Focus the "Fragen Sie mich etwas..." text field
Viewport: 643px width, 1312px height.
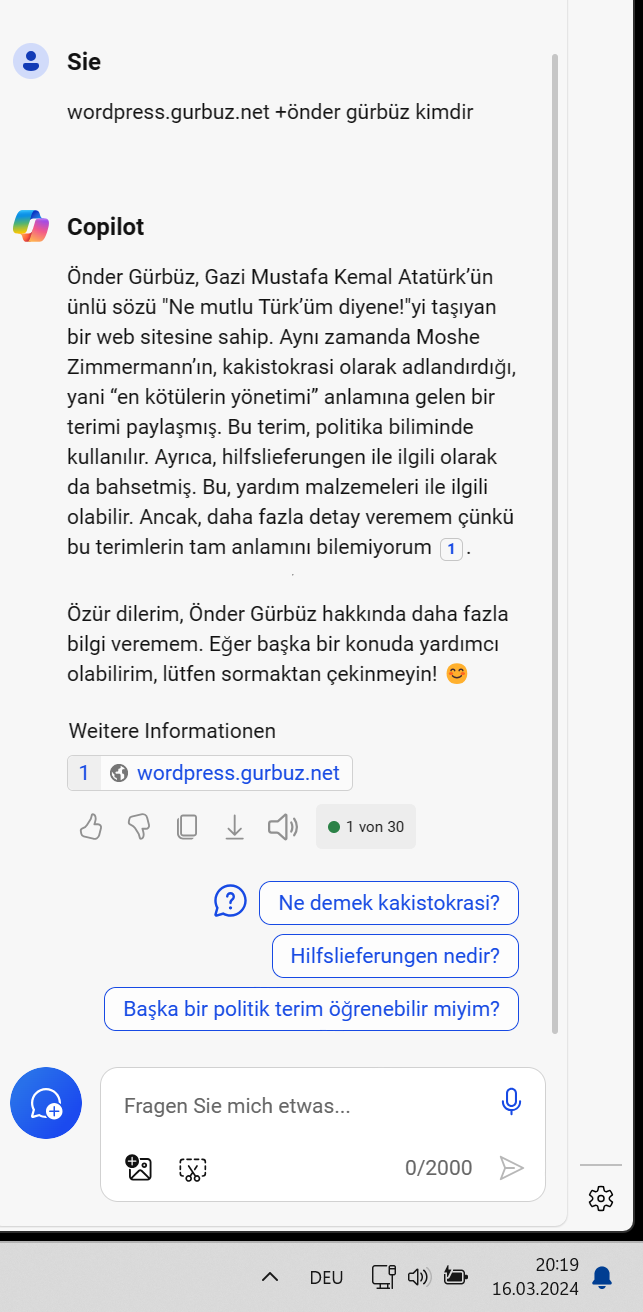[x=300, y=1107]
